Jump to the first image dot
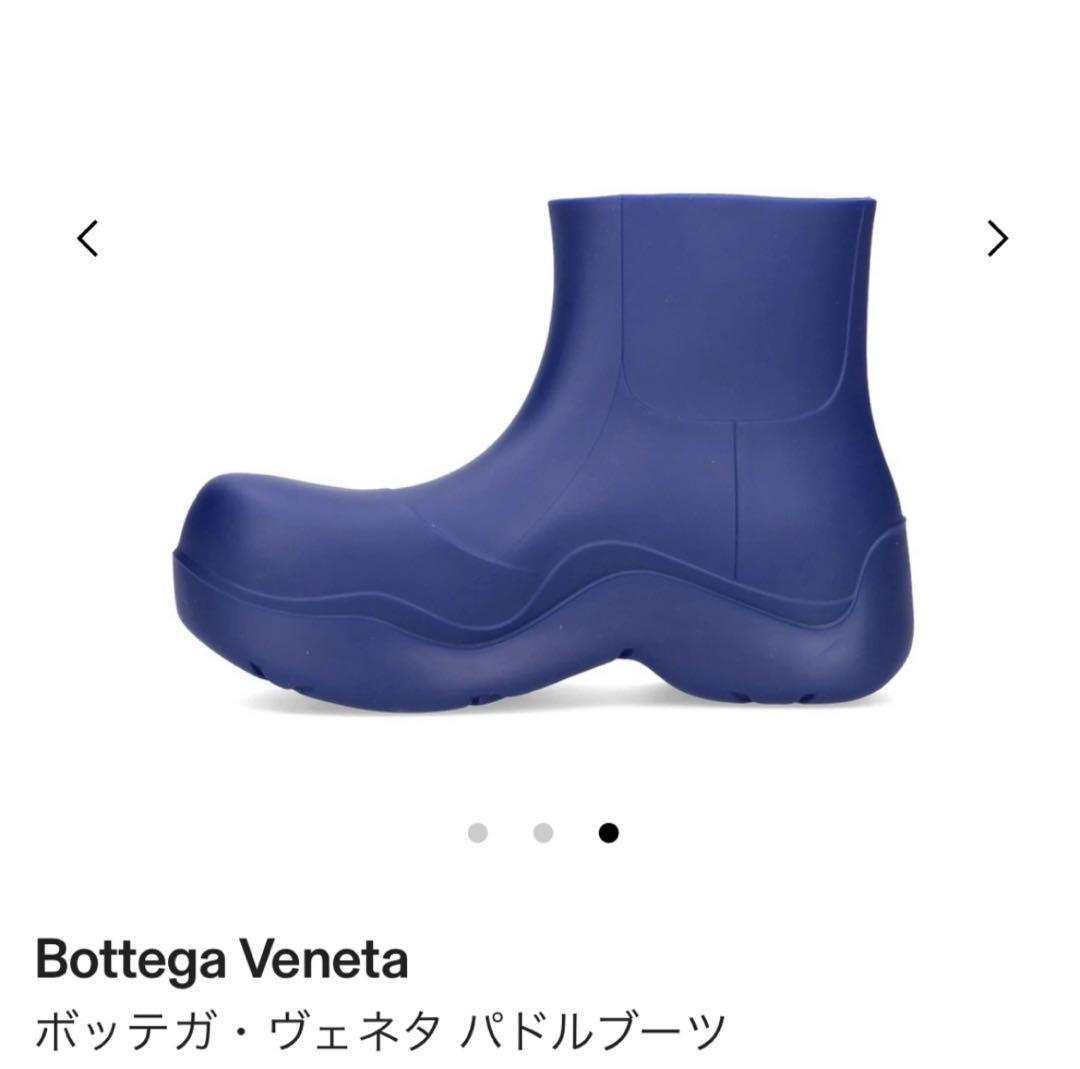 [478, 833]
